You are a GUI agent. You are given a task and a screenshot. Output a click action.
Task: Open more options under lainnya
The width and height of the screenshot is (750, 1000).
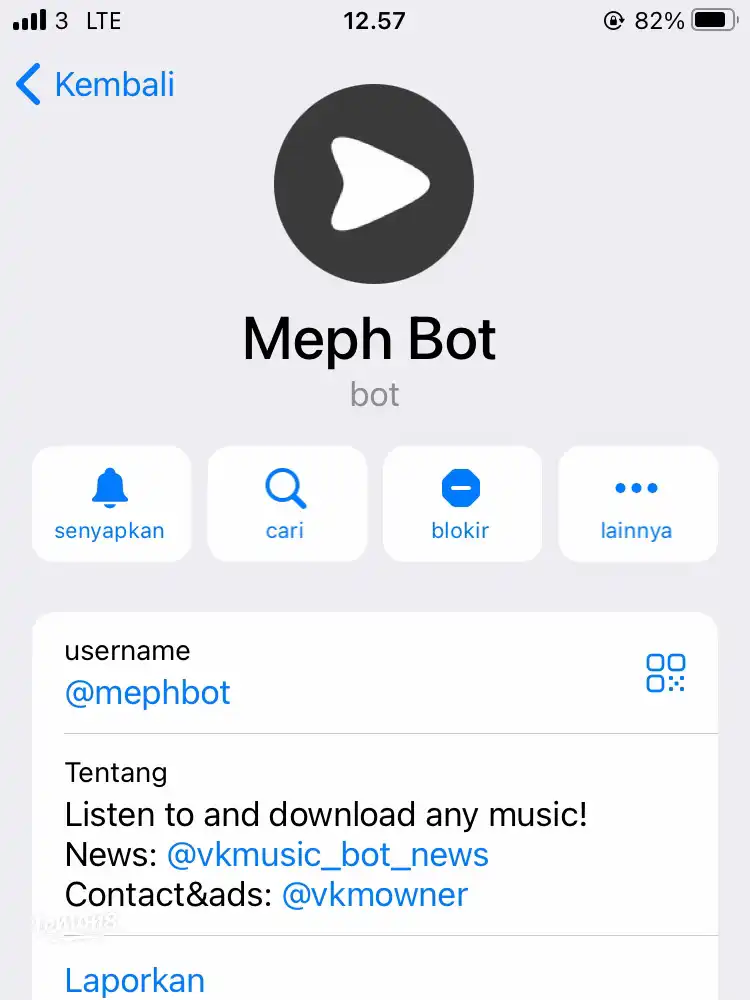(637, 504)
